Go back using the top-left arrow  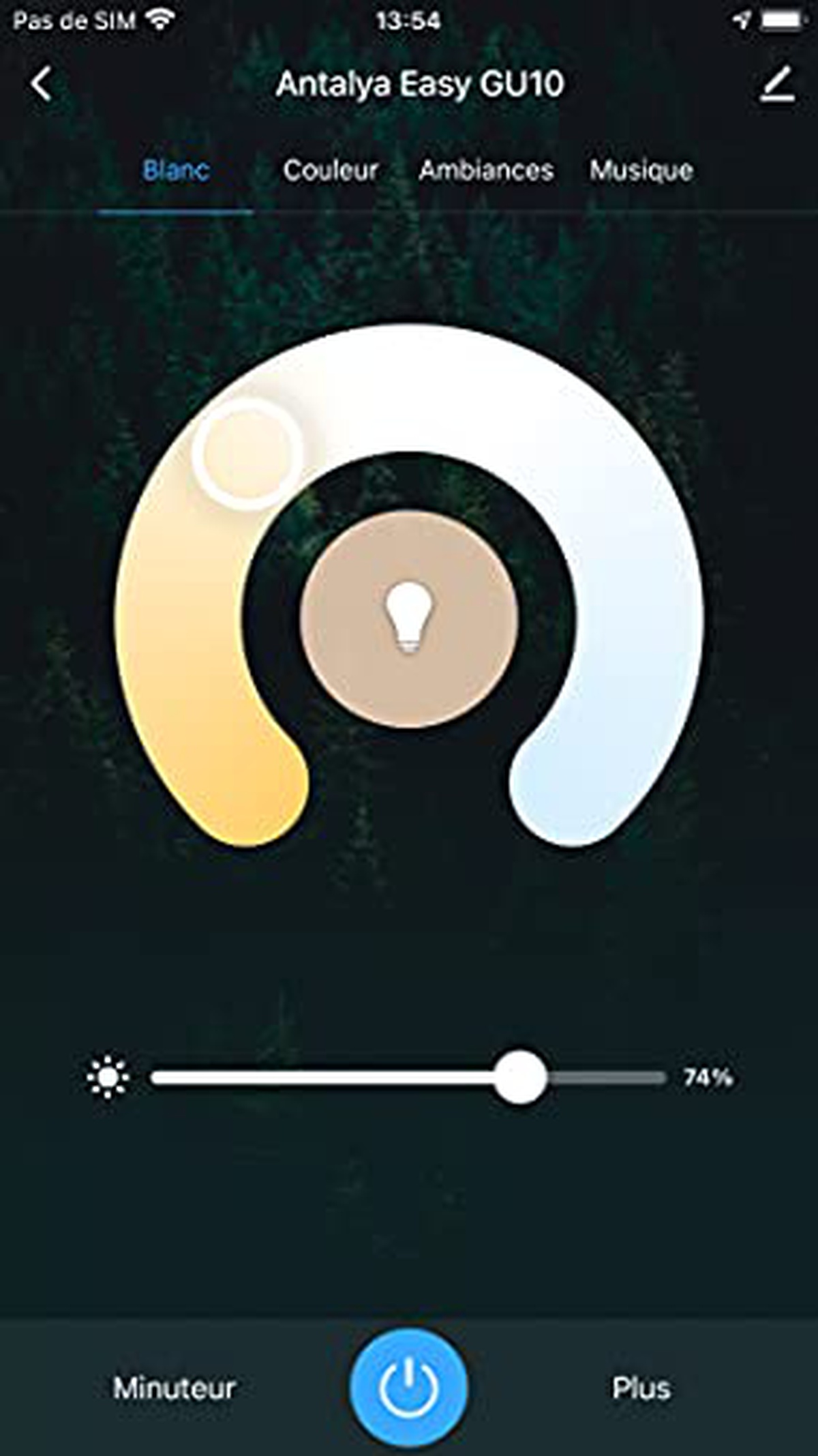(42, 85)
